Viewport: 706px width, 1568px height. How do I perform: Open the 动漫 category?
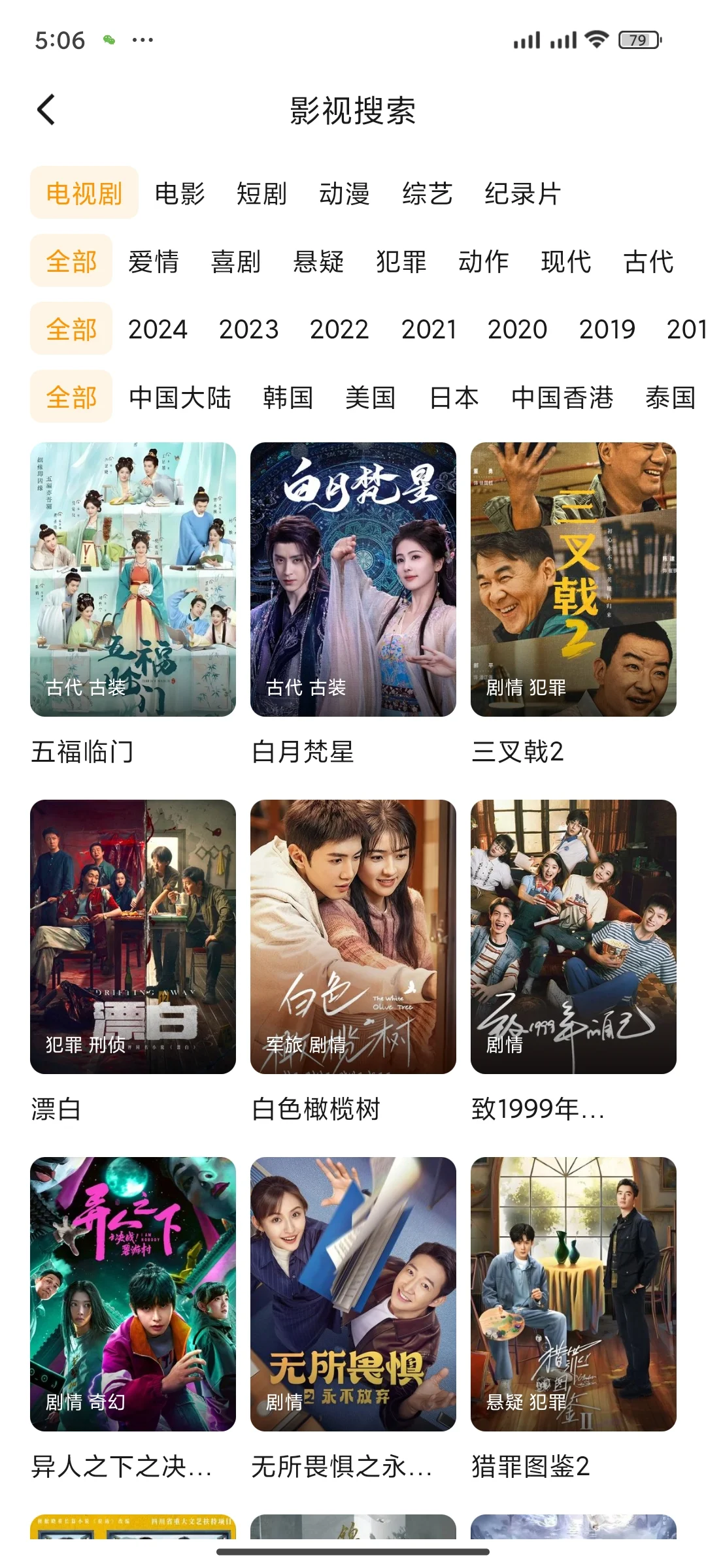pyautogui.click(x=345, y=193)
